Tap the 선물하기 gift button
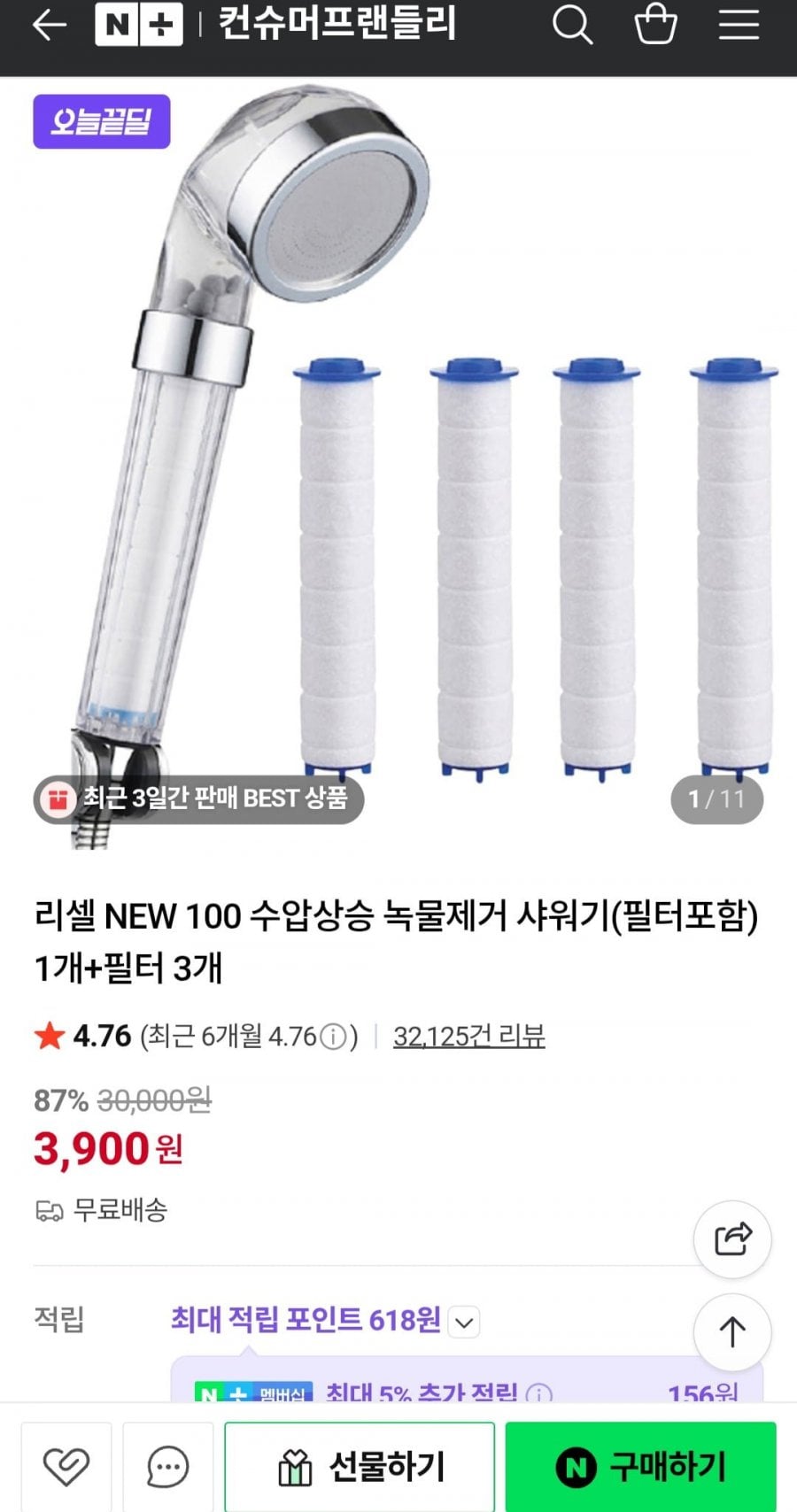The height and width of the screenshot is (1512, 797). point(360,1467)
